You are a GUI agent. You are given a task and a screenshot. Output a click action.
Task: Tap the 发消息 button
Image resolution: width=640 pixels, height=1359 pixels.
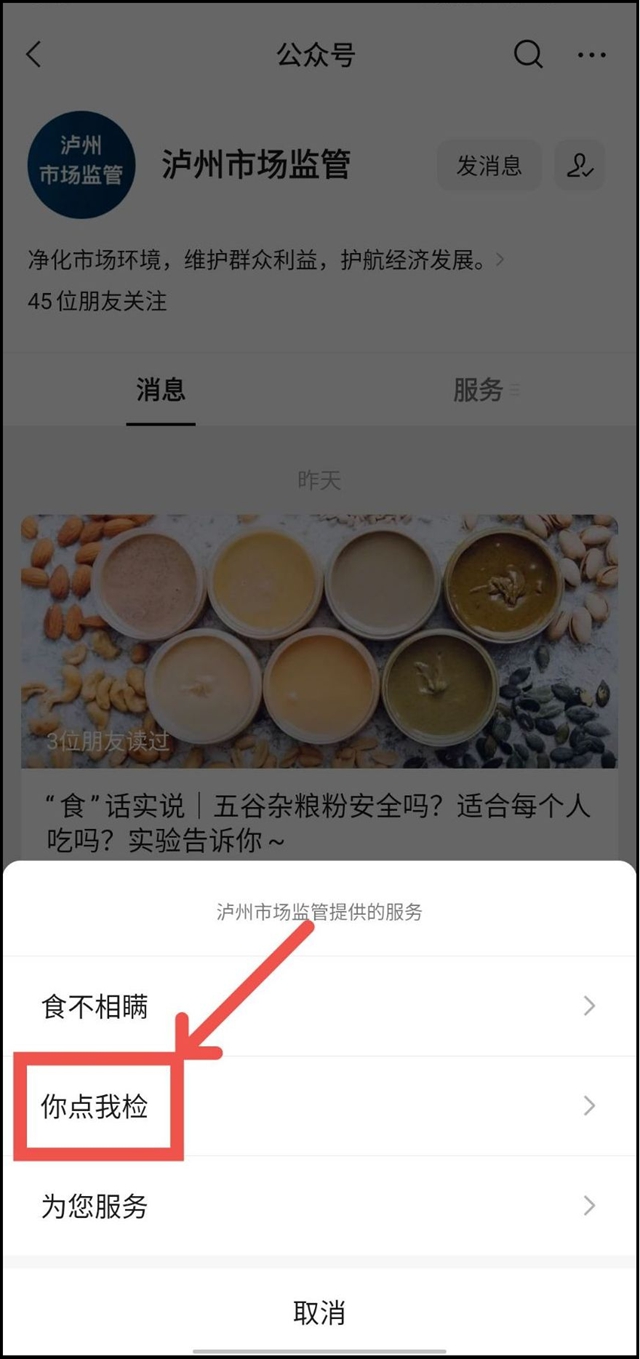point(489,165)
